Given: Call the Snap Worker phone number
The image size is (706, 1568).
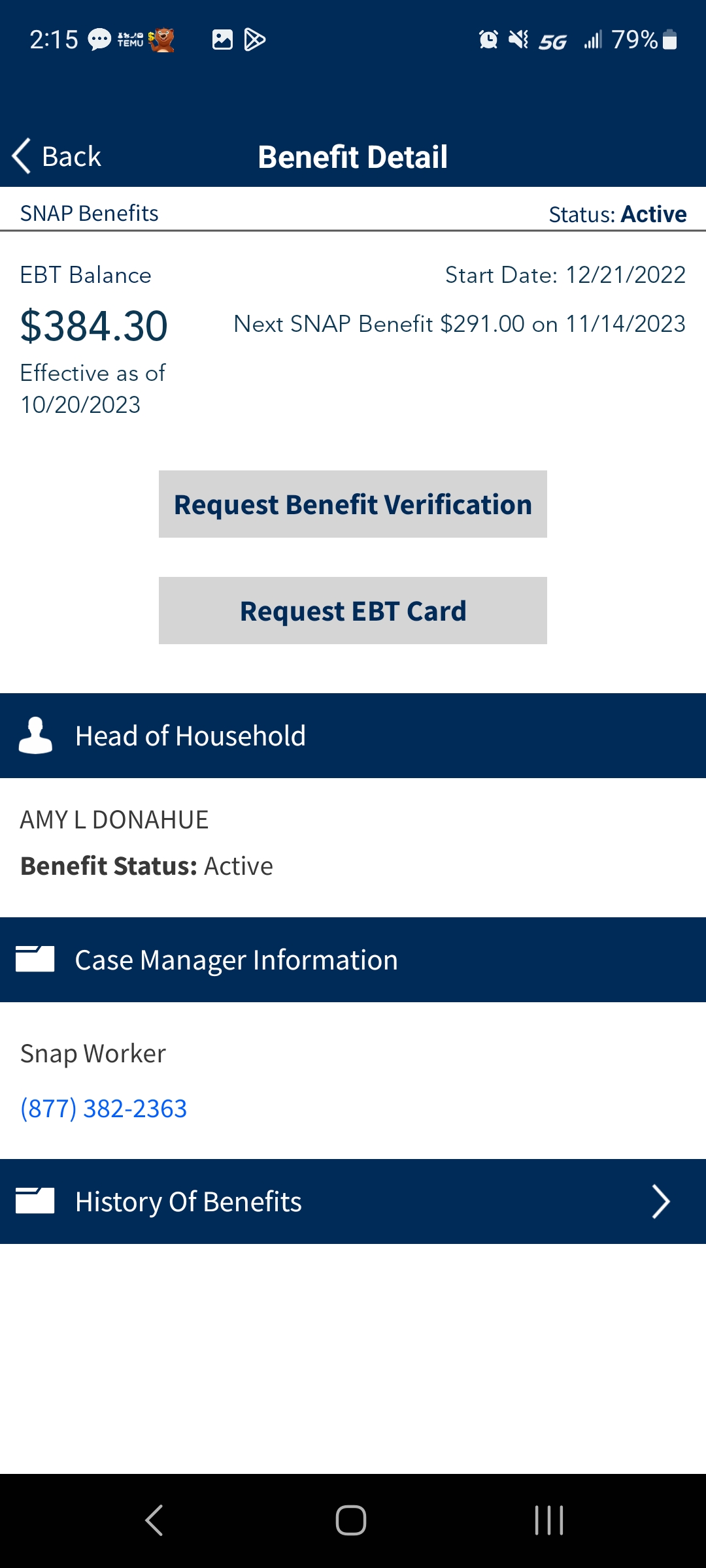Looking at the screenshot, I should pyautogui.click(x=104, y=1109).
